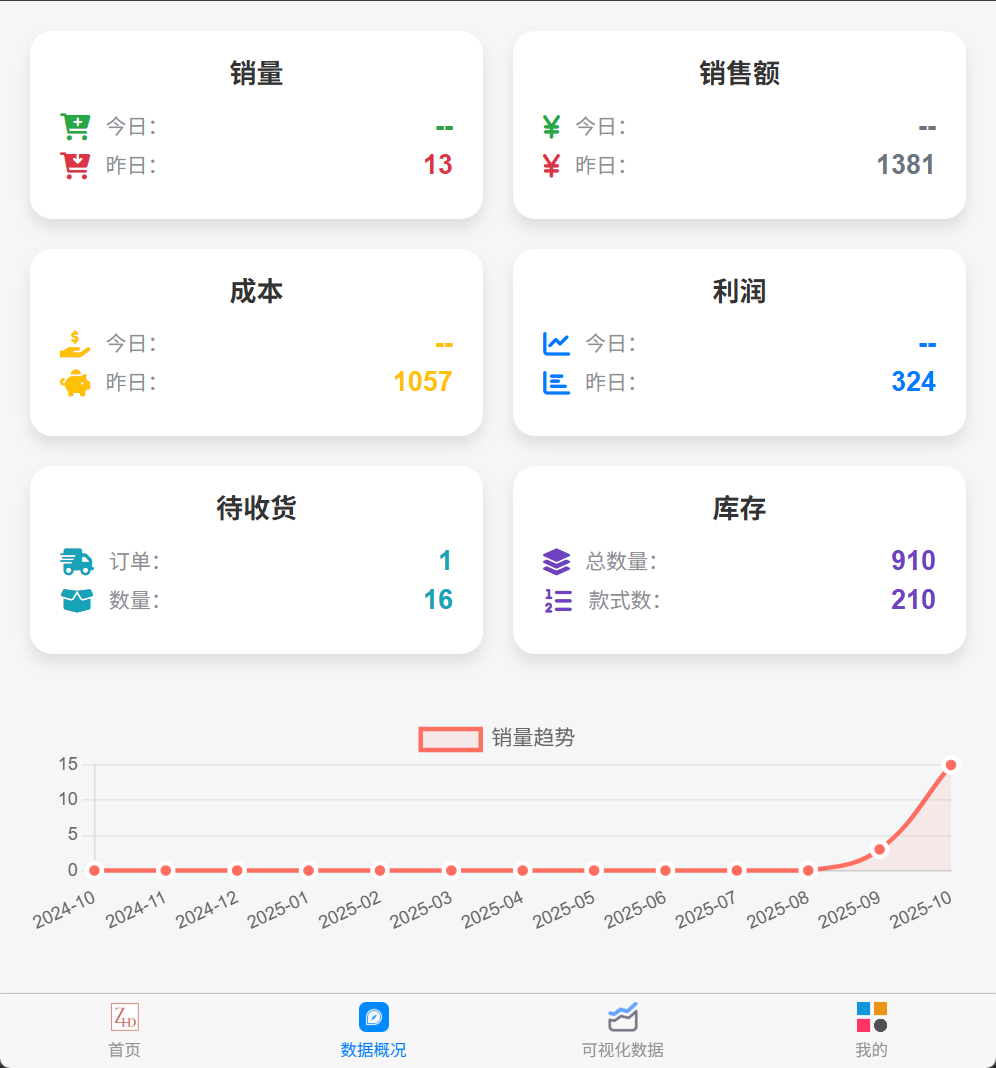Select the coin-in-hand icon in 成本 card
996x1068 pixels.
click(x=76, y=343)
